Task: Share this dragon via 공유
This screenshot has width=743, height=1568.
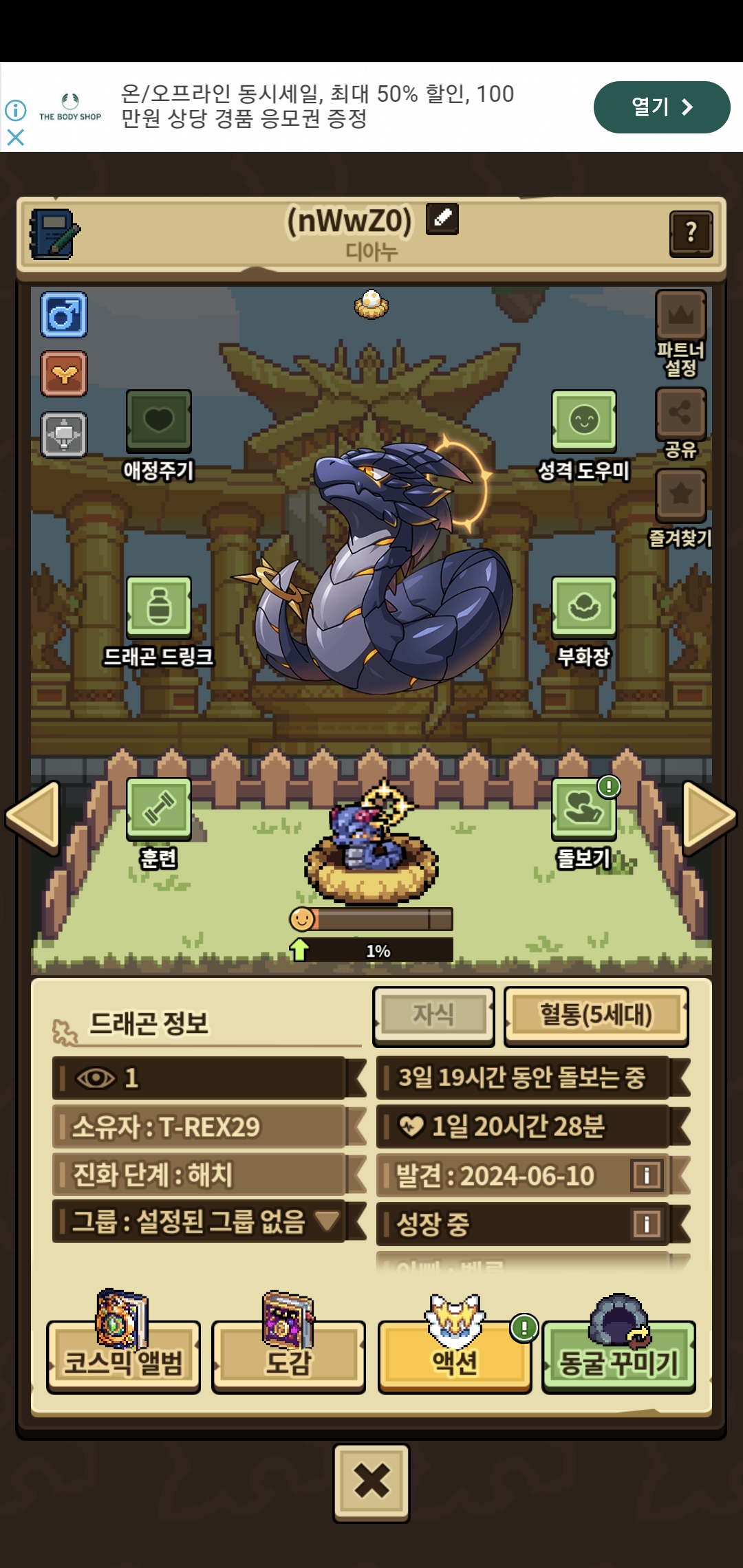Action: [x=680, y=414]
